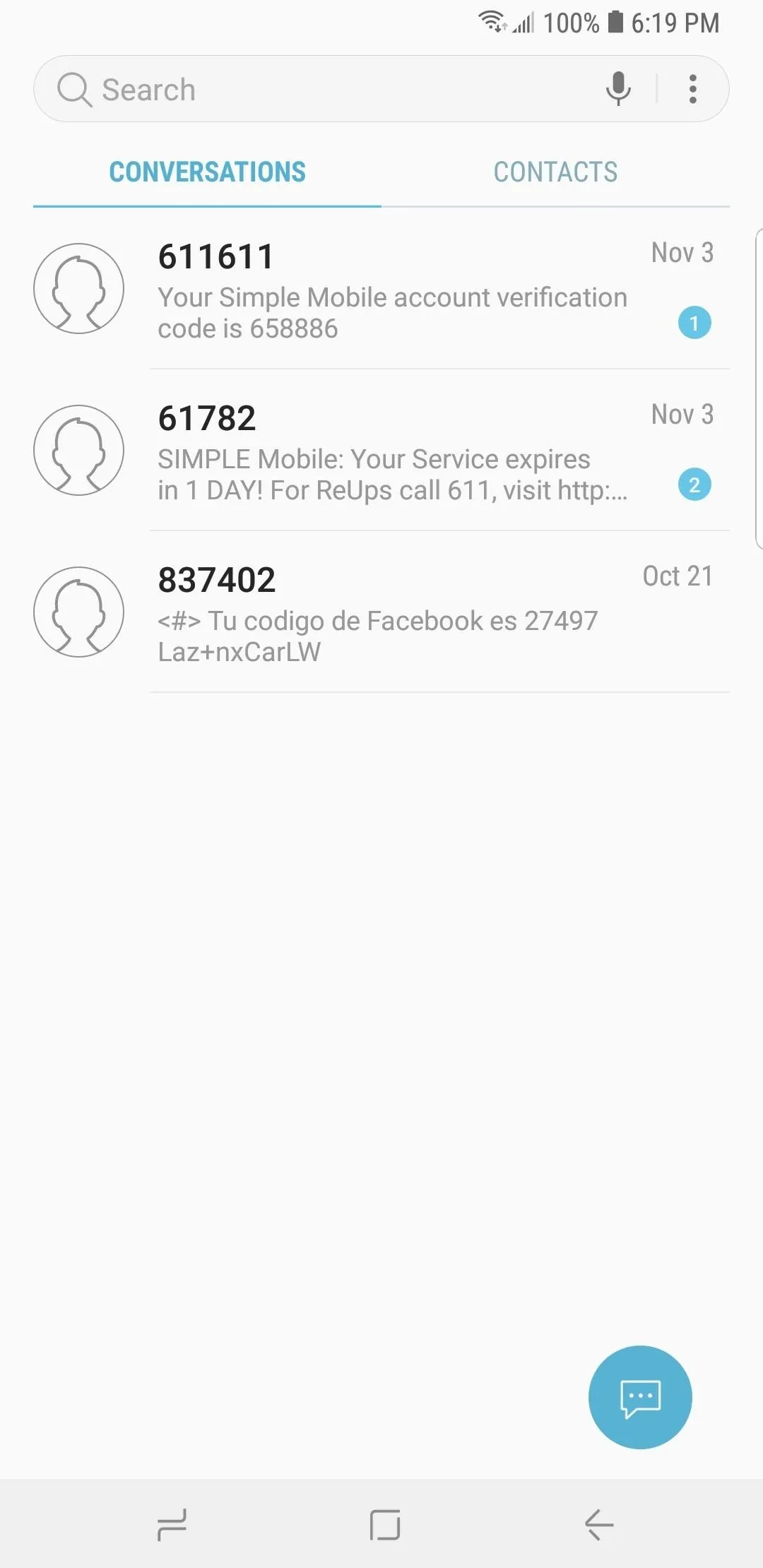The height and width of the screenshot is (1568, 763).
Task: Open the conversation from 611611
Action: (392, 290)
